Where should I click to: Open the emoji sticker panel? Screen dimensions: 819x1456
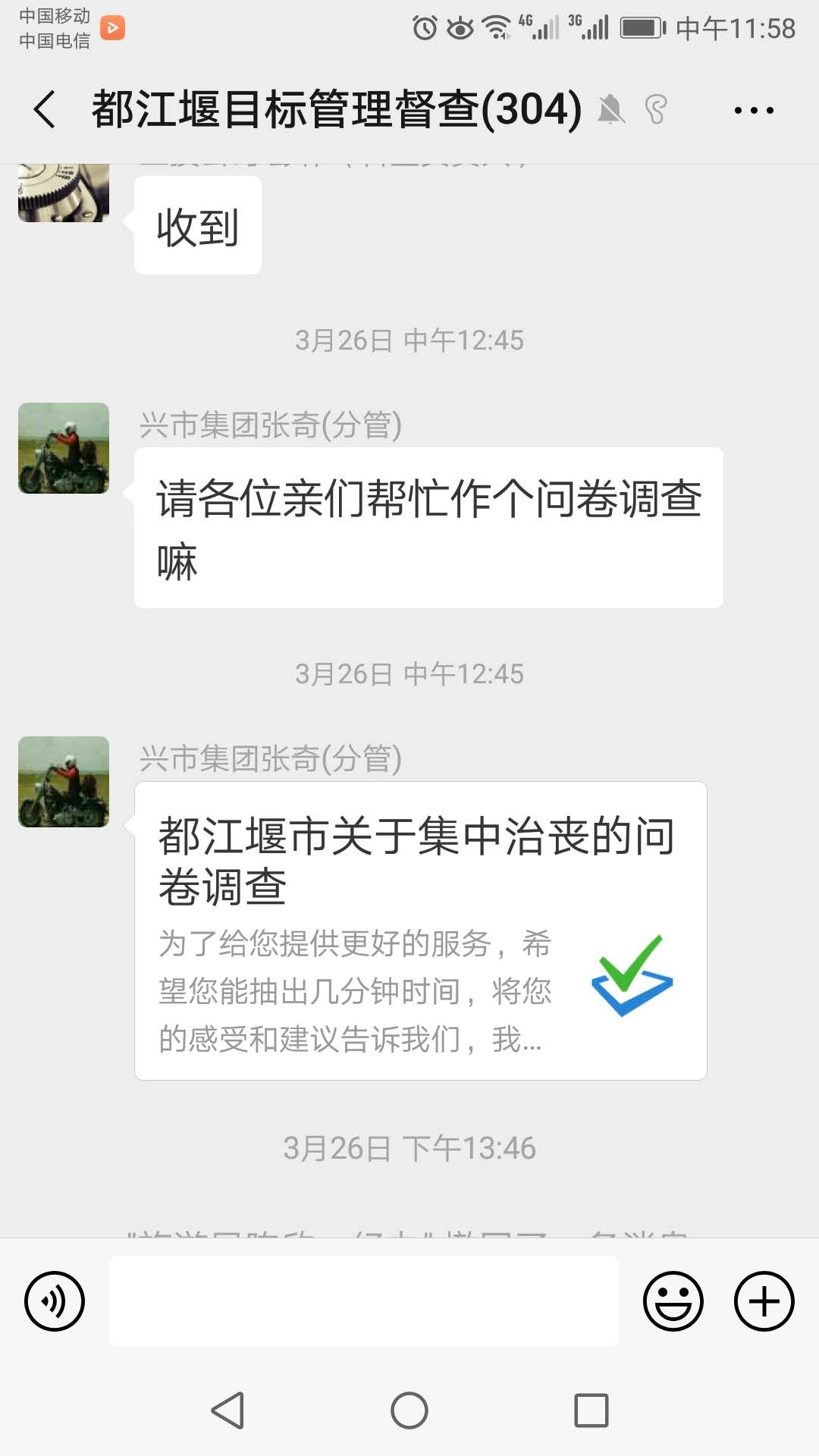(673, 1301)
